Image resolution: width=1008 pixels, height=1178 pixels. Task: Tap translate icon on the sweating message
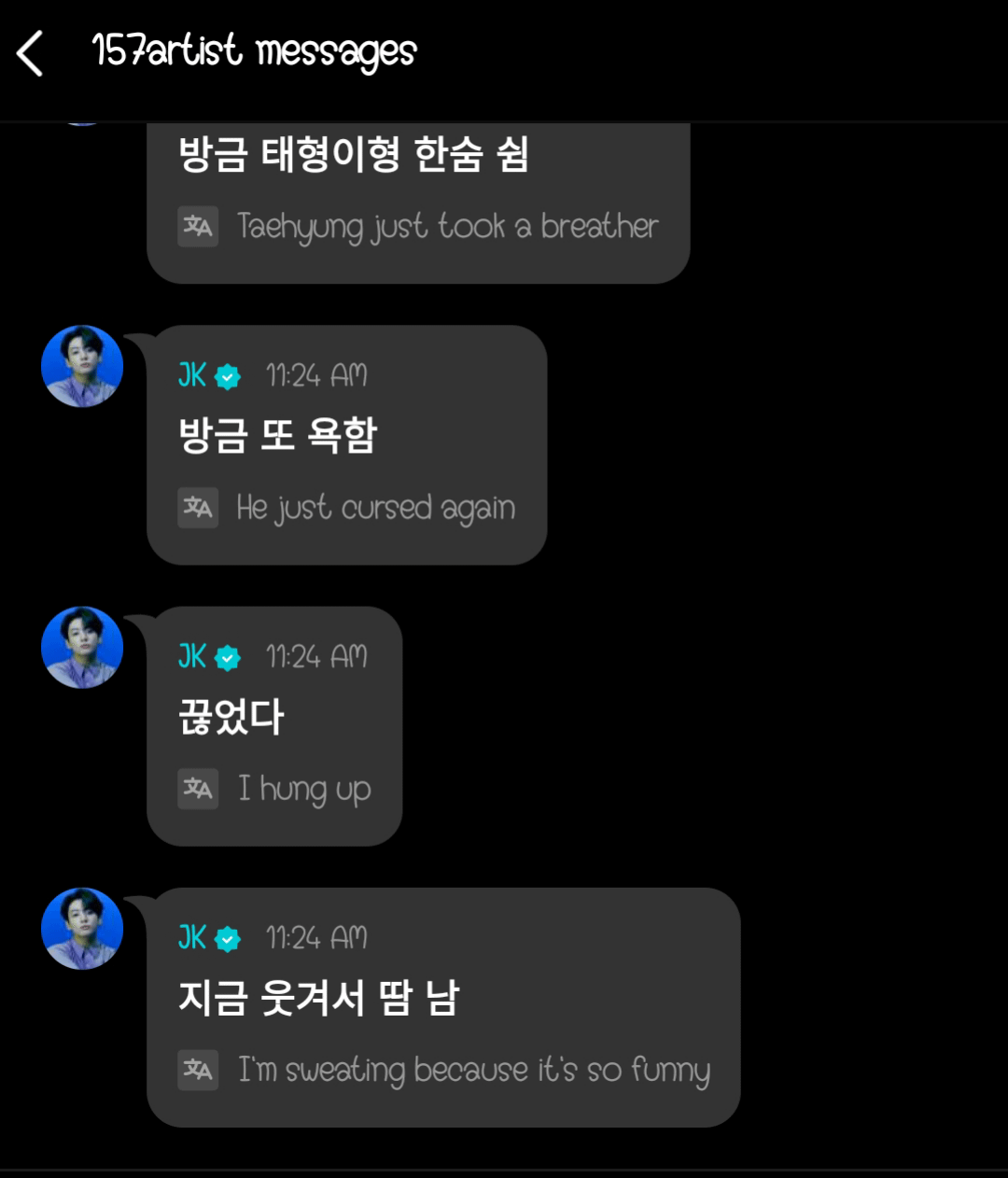tap(198, 1070)
